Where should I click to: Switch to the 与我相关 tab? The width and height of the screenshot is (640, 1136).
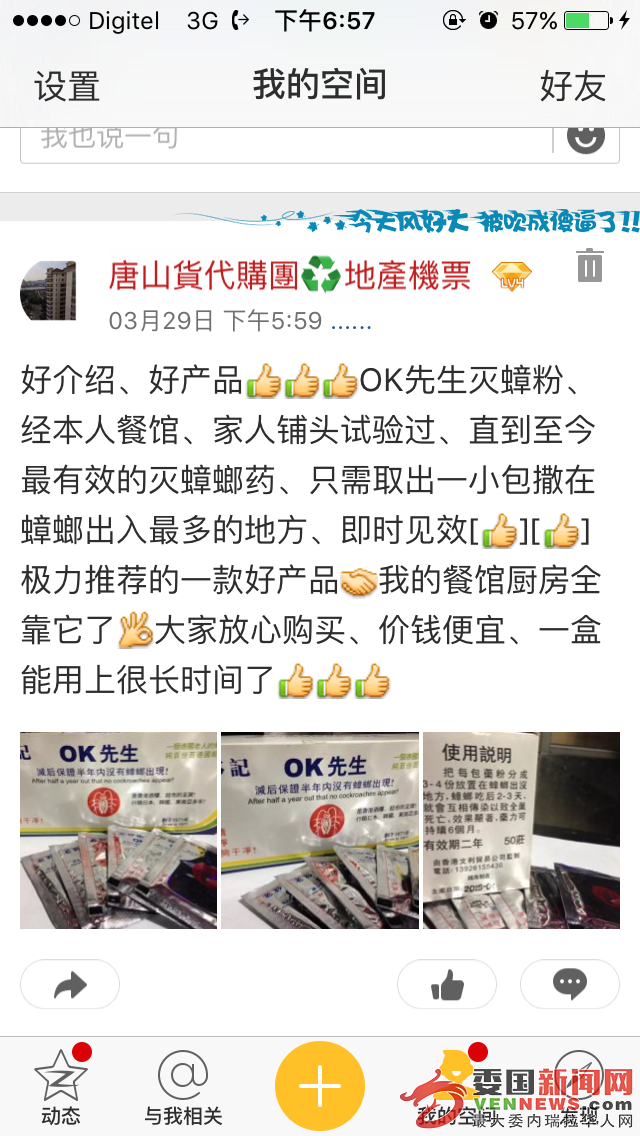point(183,1087)
